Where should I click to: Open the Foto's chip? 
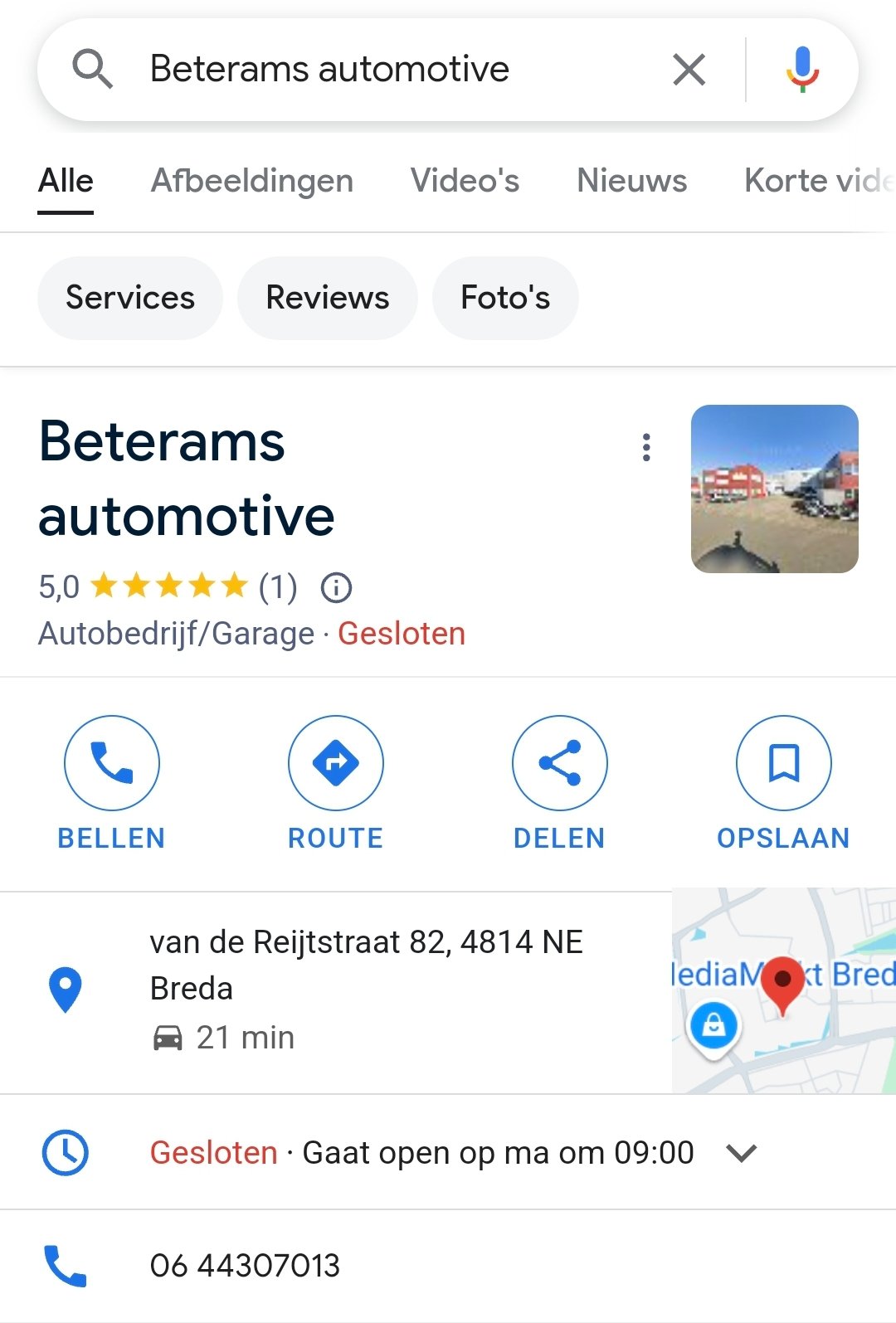tap(505, 298)
